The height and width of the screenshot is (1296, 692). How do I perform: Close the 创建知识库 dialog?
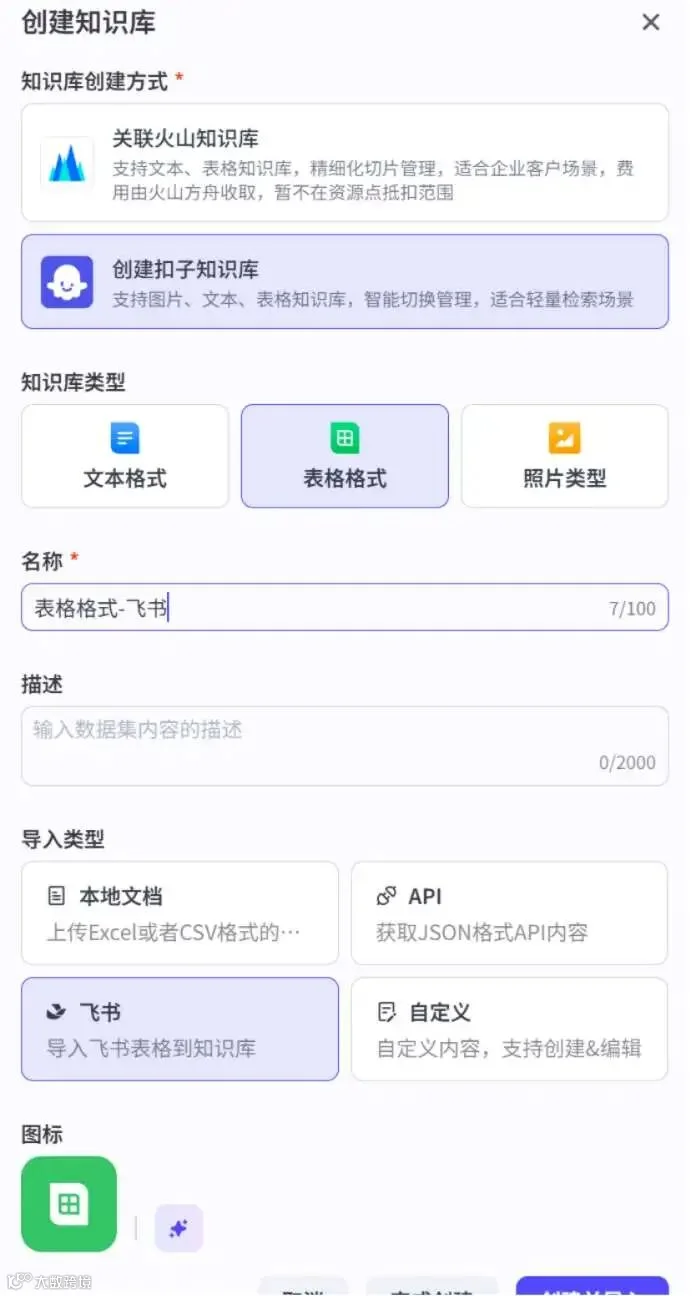click(651, 22)
